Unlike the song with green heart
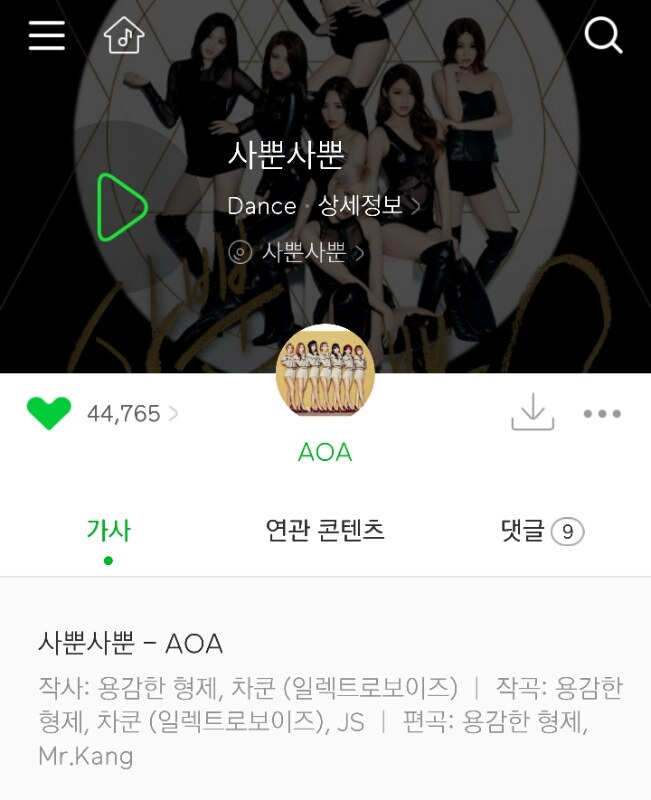The height and width of the screenshot is (800, 651). 49,414
